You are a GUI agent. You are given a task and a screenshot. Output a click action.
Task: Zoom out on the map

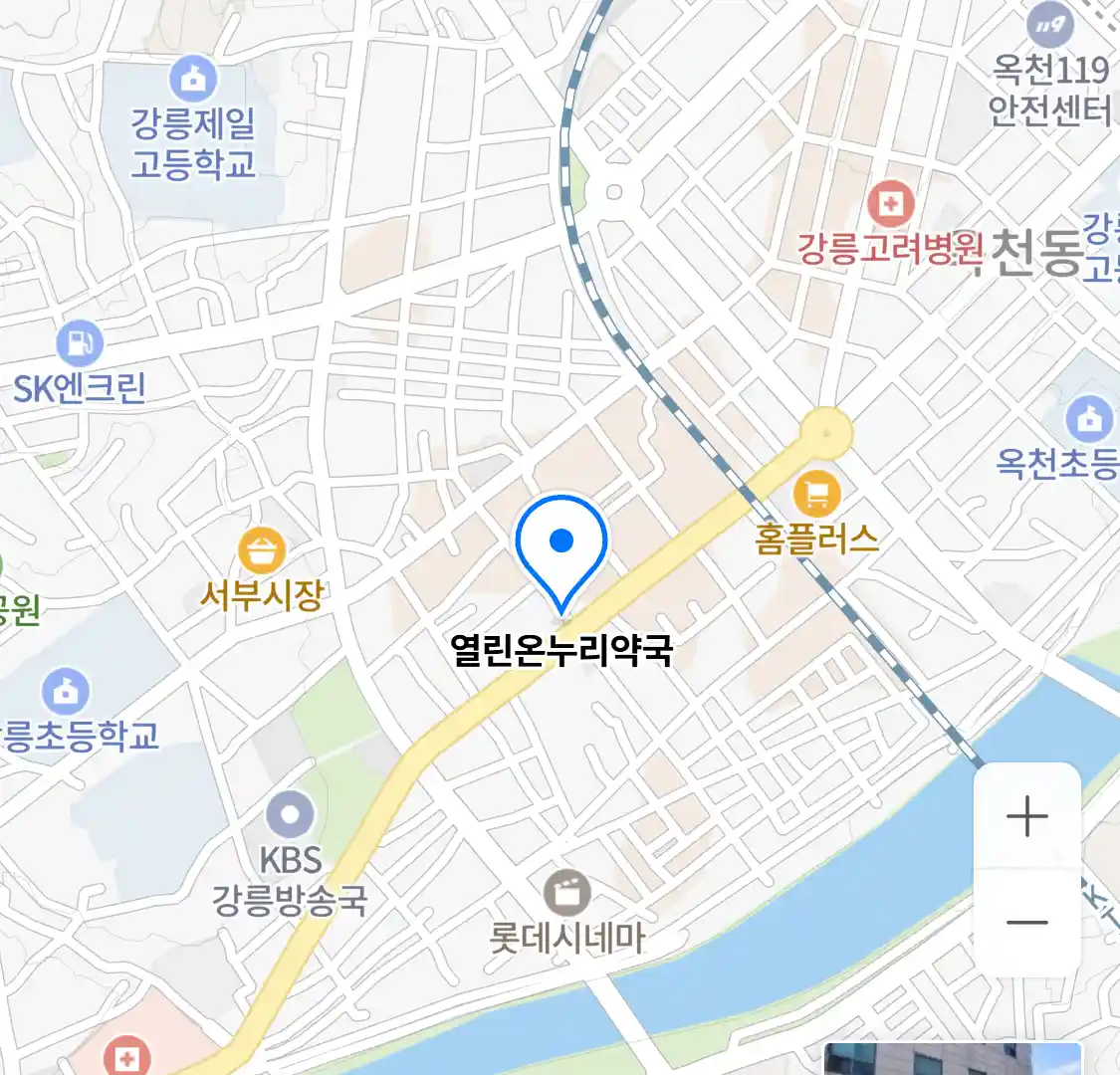pos(1026,922)
